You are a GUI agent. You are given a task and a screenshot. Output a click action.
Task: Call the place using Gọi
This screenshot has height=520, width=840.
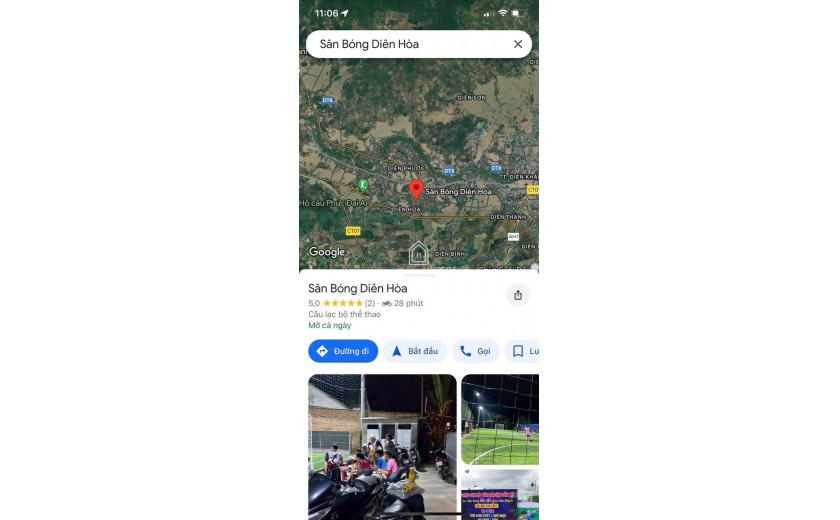[x=475, y=351]
